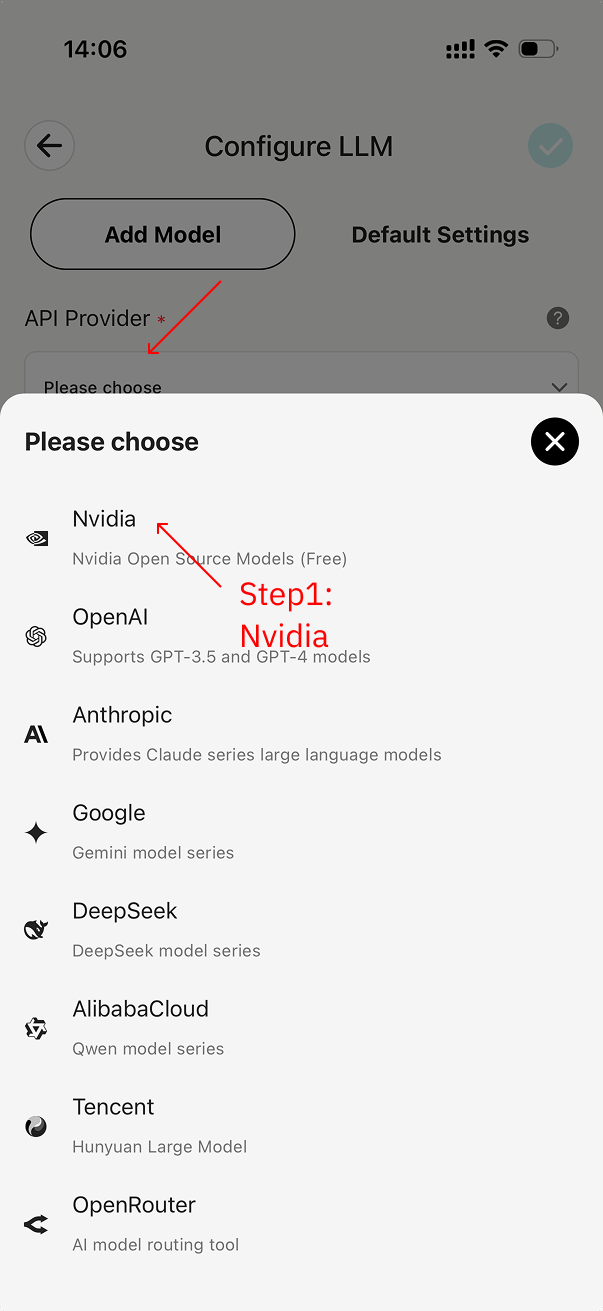Close the Please choose sheet
The width and height of the screenshot is (603, 1311).
pos(555,441)
